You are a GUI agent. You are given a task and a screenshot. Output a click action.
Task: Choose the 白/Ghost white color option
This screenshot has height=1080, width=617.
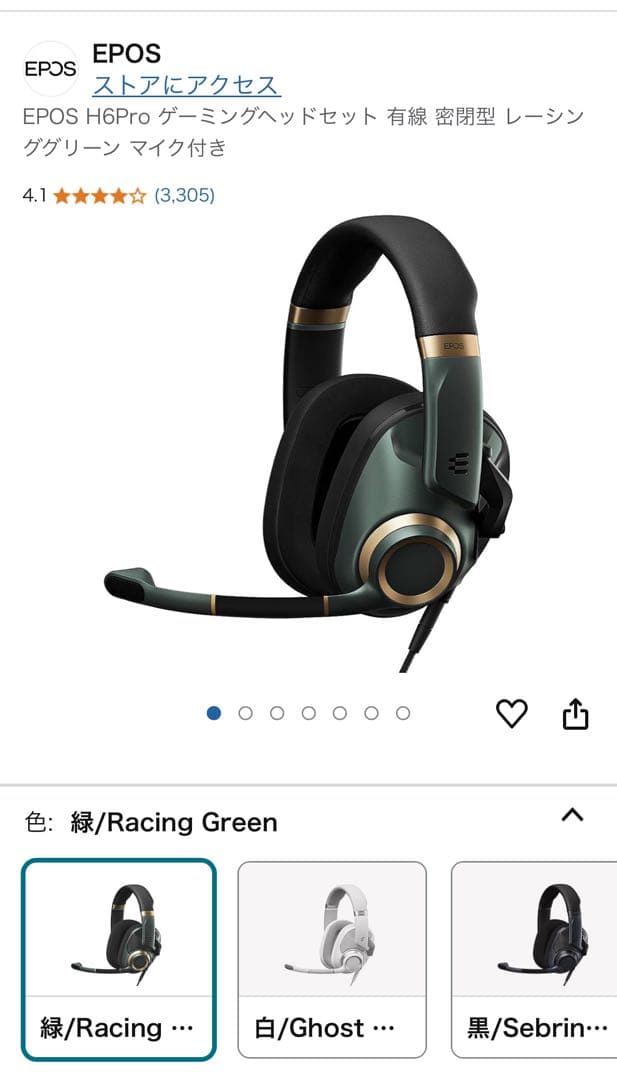point(332,958)
